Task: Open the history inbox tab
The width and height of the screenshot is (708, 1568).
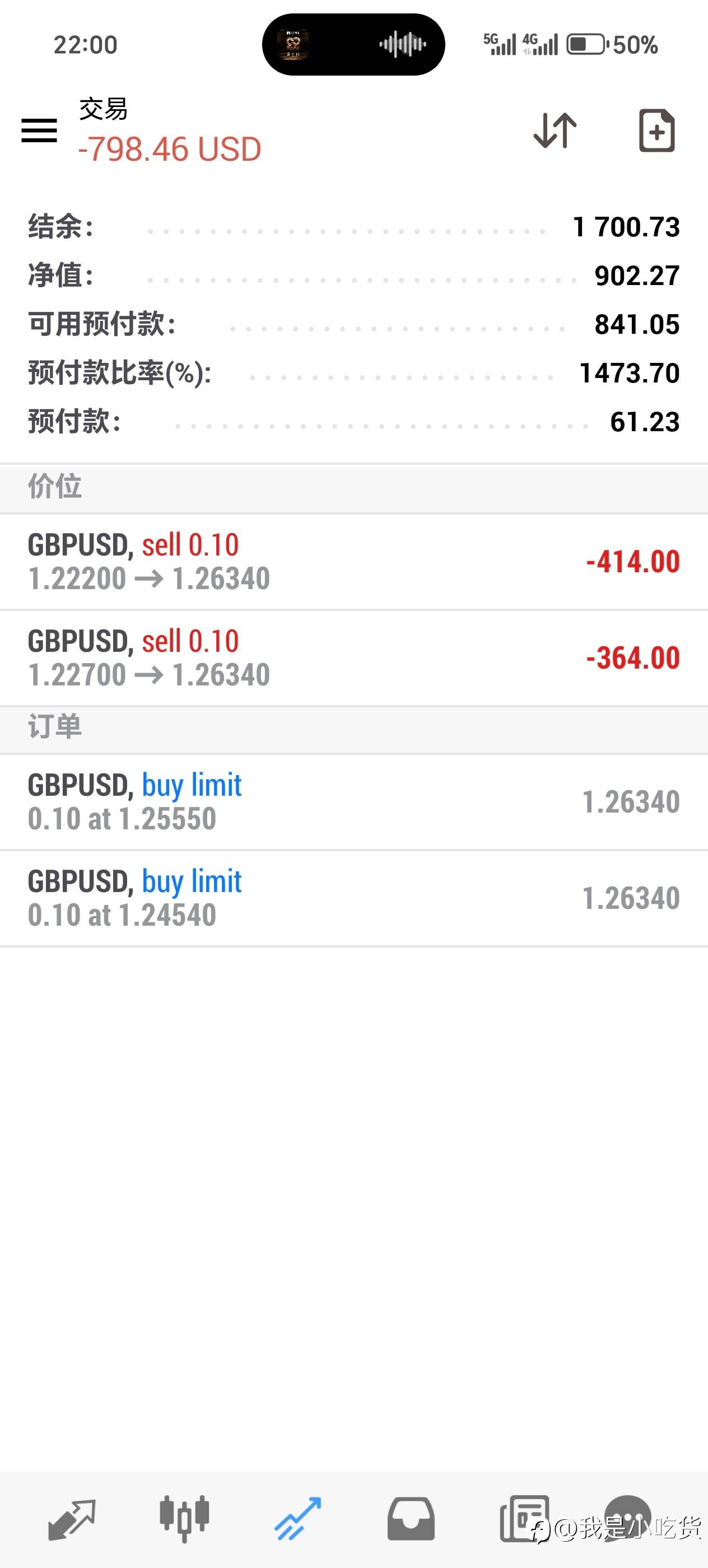Action: point(411,1519)
